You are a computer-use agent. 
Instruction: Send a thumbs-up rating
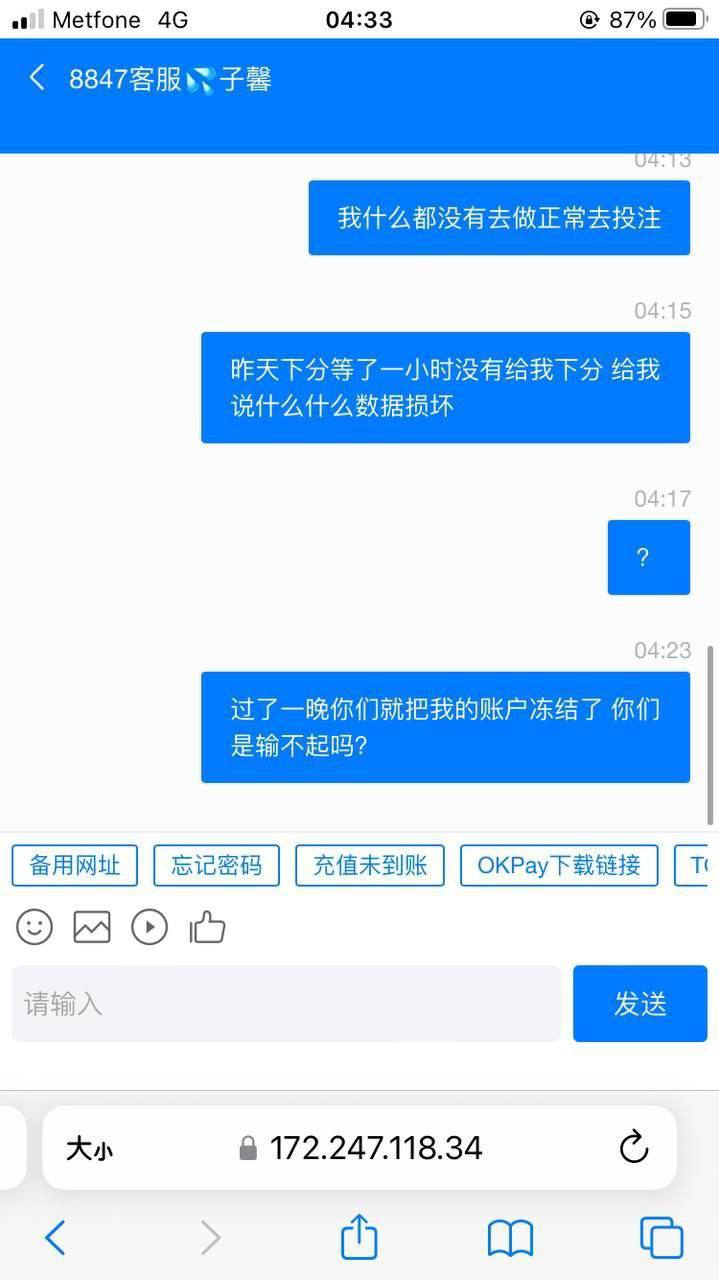208,927
